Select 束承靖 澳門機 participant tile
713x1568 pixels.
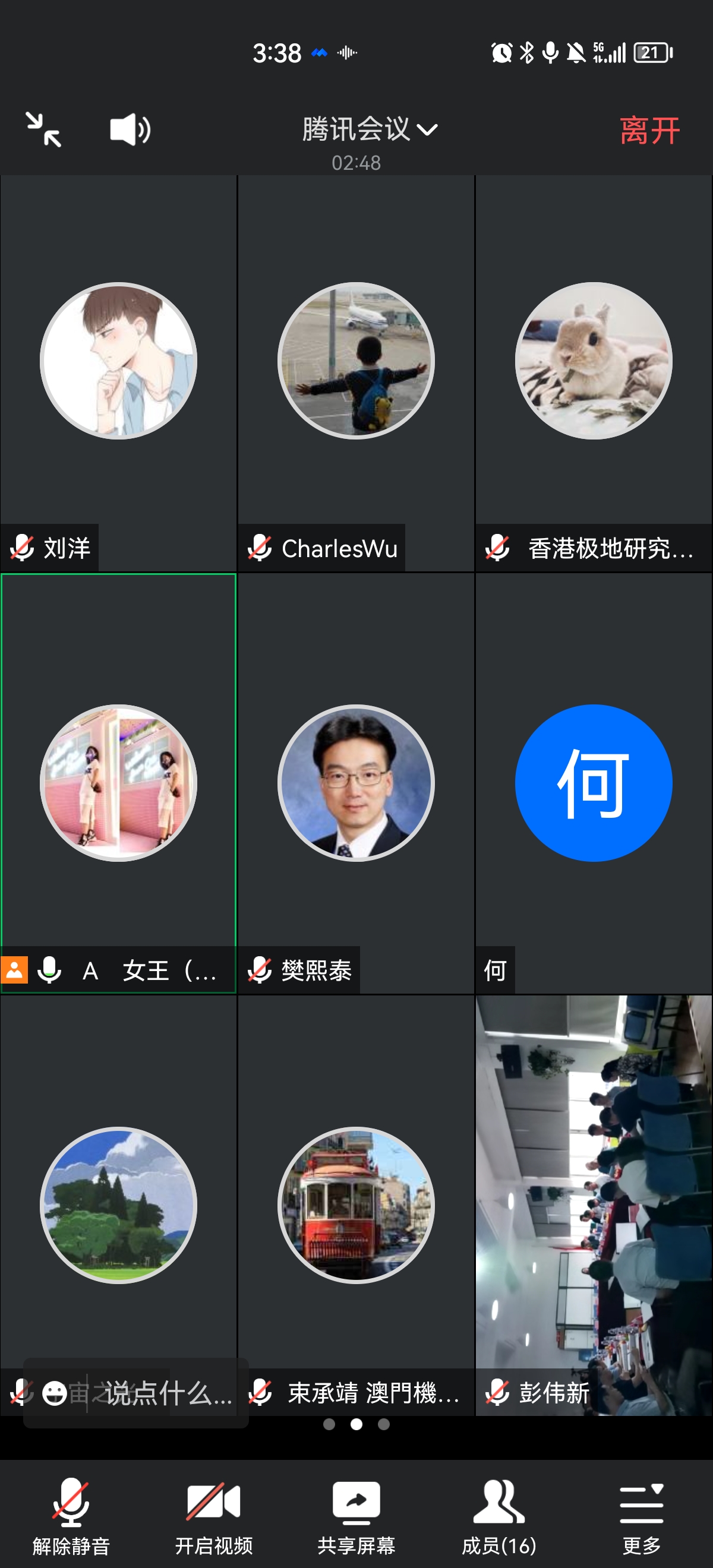(x=356, y=1205)
